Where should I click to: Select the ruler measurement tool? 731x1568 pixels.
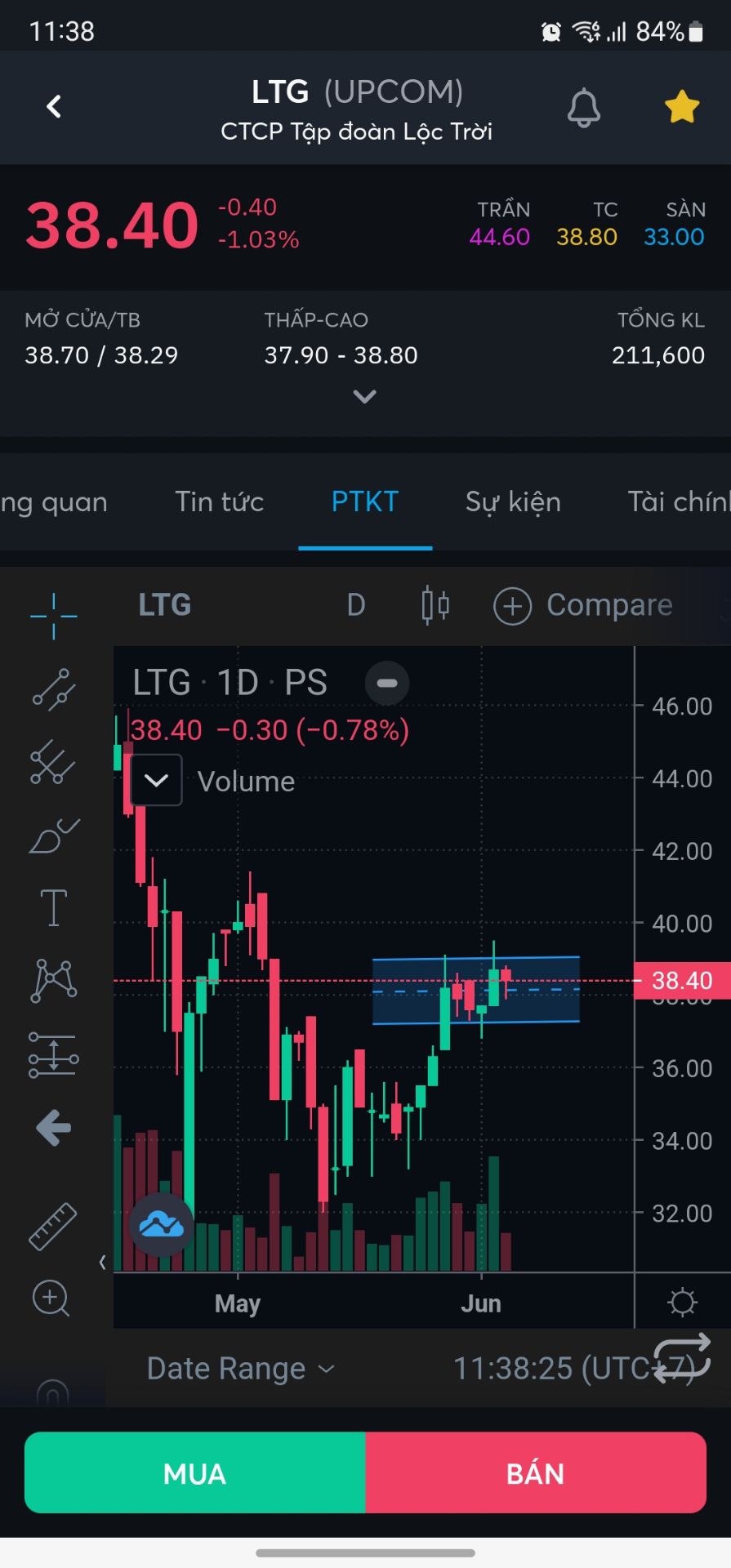[x=52, y=1227]
